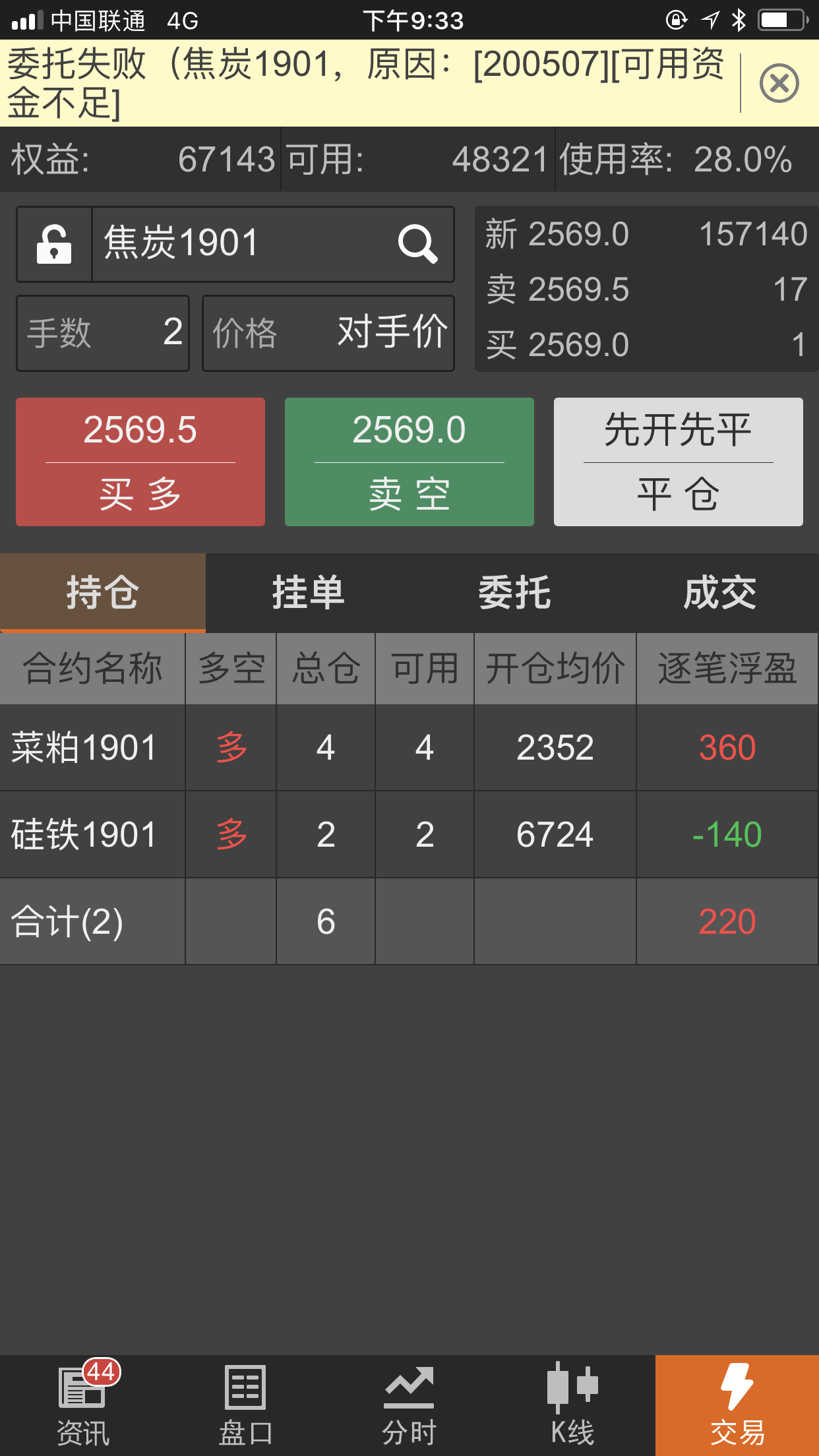Dismiss the 委托失败 error banner
This screenshot has height=1456, width=819.
click(x=779, y=84)
